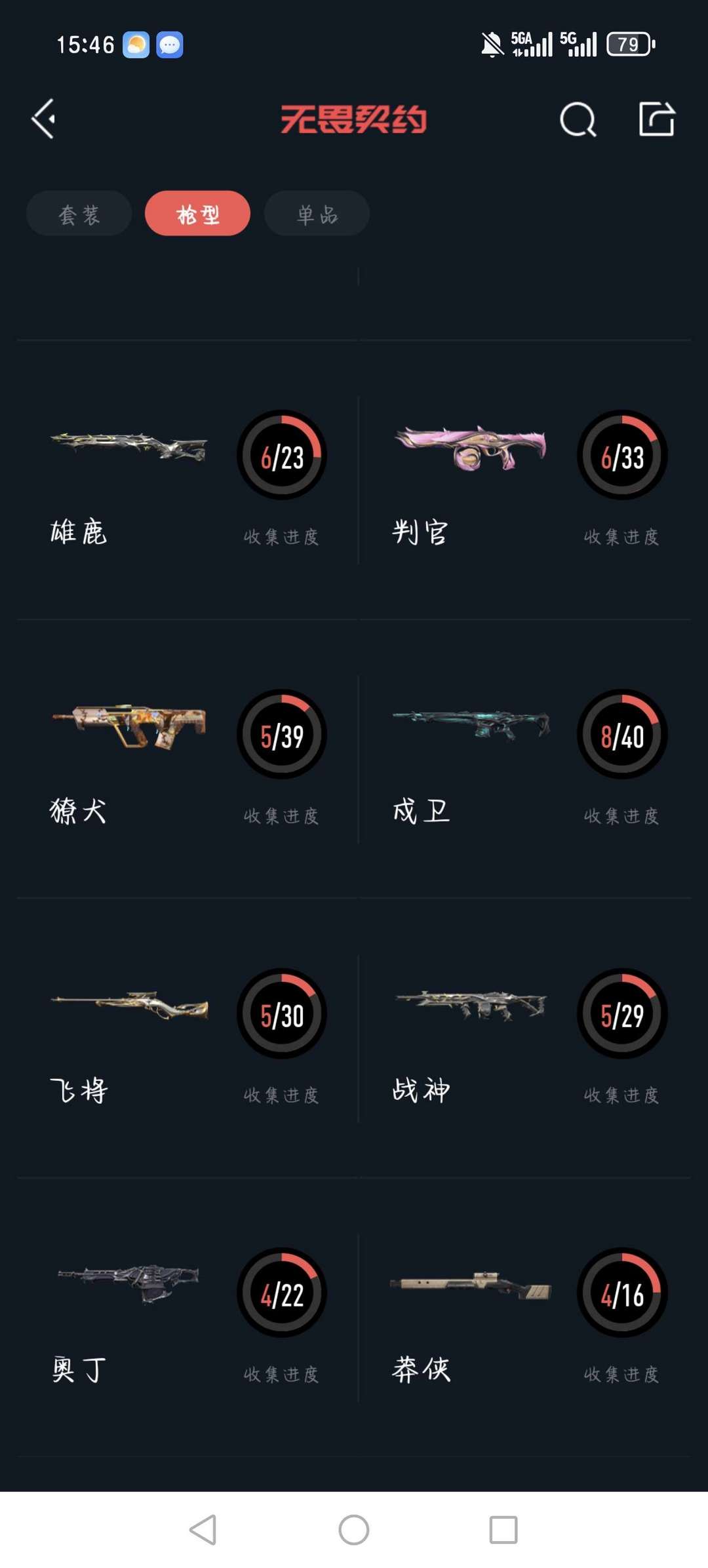Switch to the 单品 tab
The width and height of the screenshot is (708, 1568).
[x=317, y=214]
